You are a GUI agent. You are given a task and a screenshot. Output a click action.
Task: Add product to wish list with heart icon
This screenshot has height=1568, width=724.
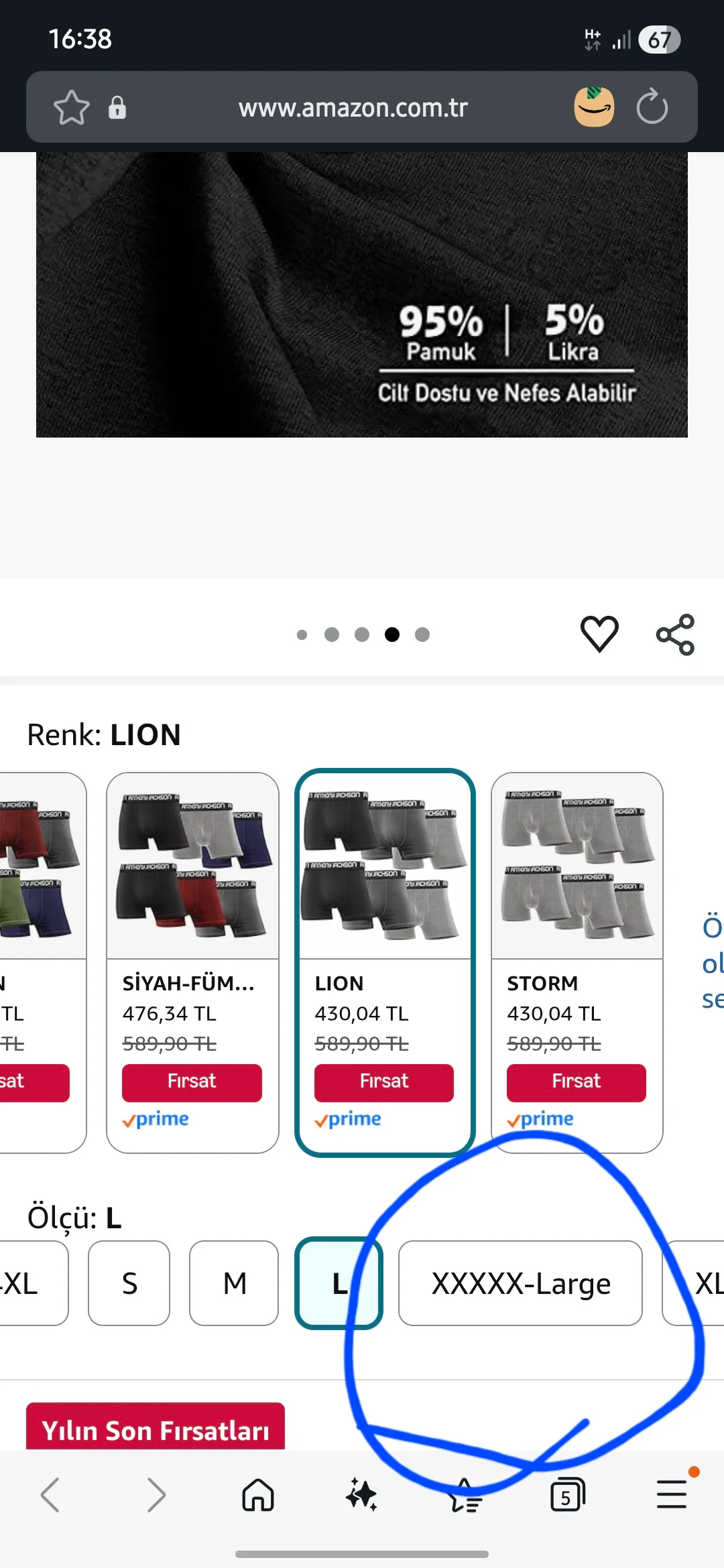click(x=599, y=633)
